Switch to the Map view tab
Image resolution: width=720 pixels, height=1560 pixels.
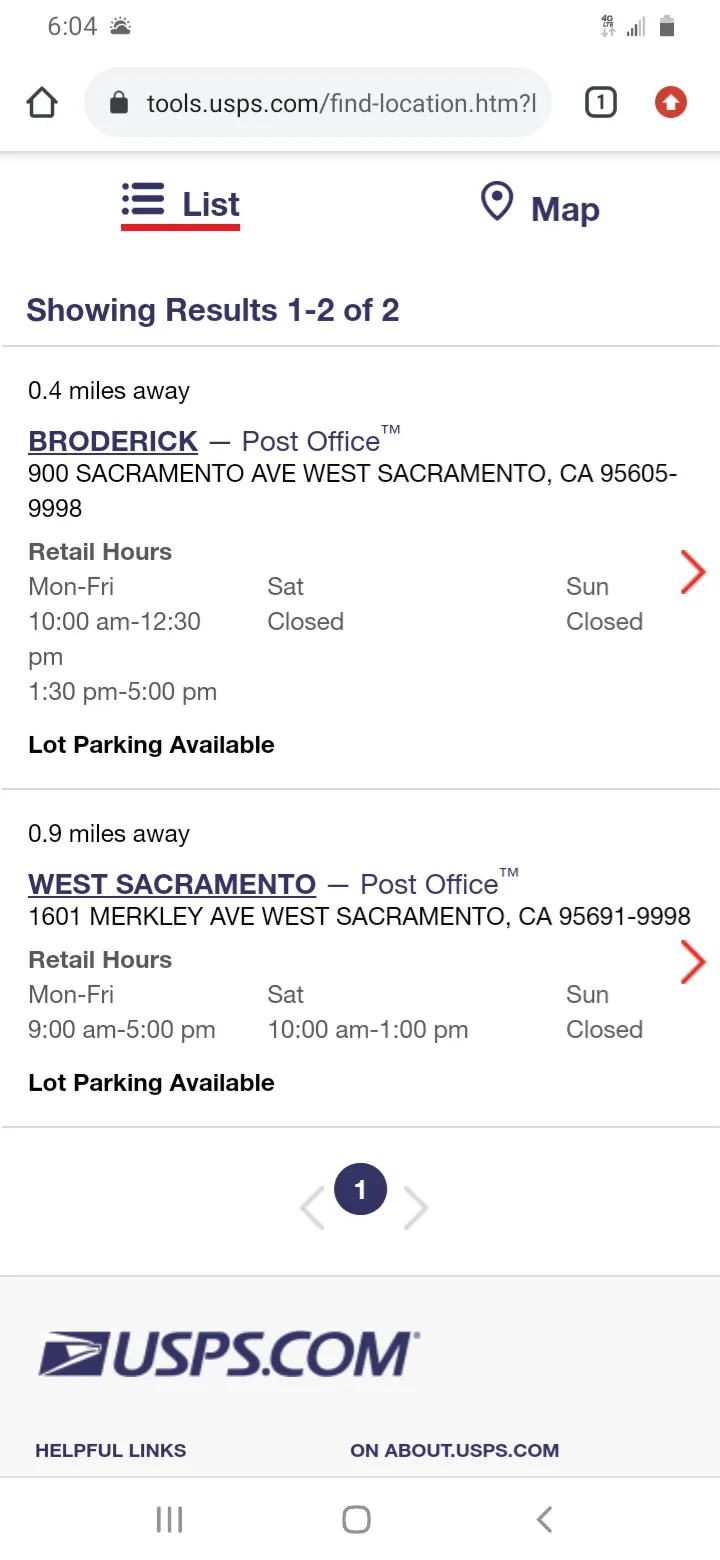[540, 207]
